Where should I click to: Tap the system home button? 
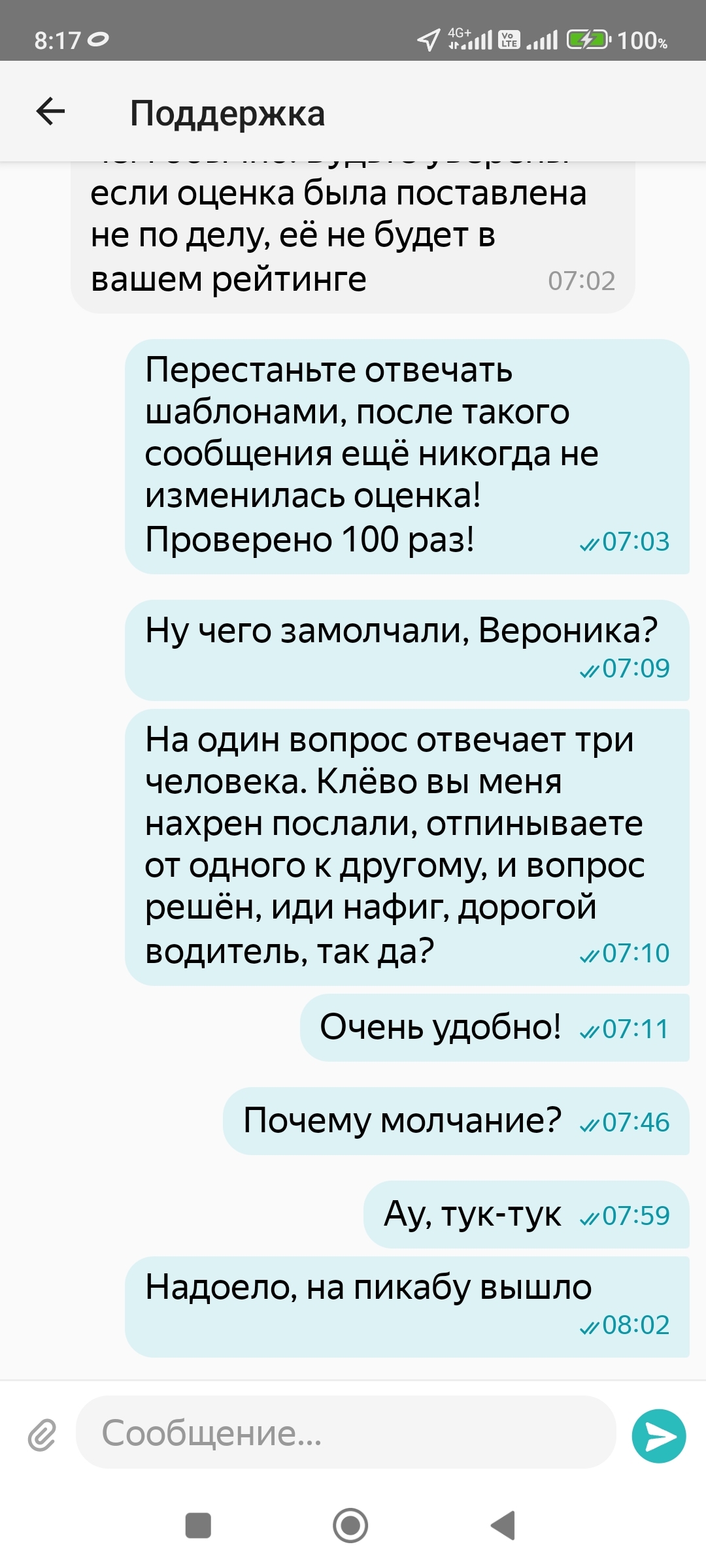click(x=350, y=1526)
